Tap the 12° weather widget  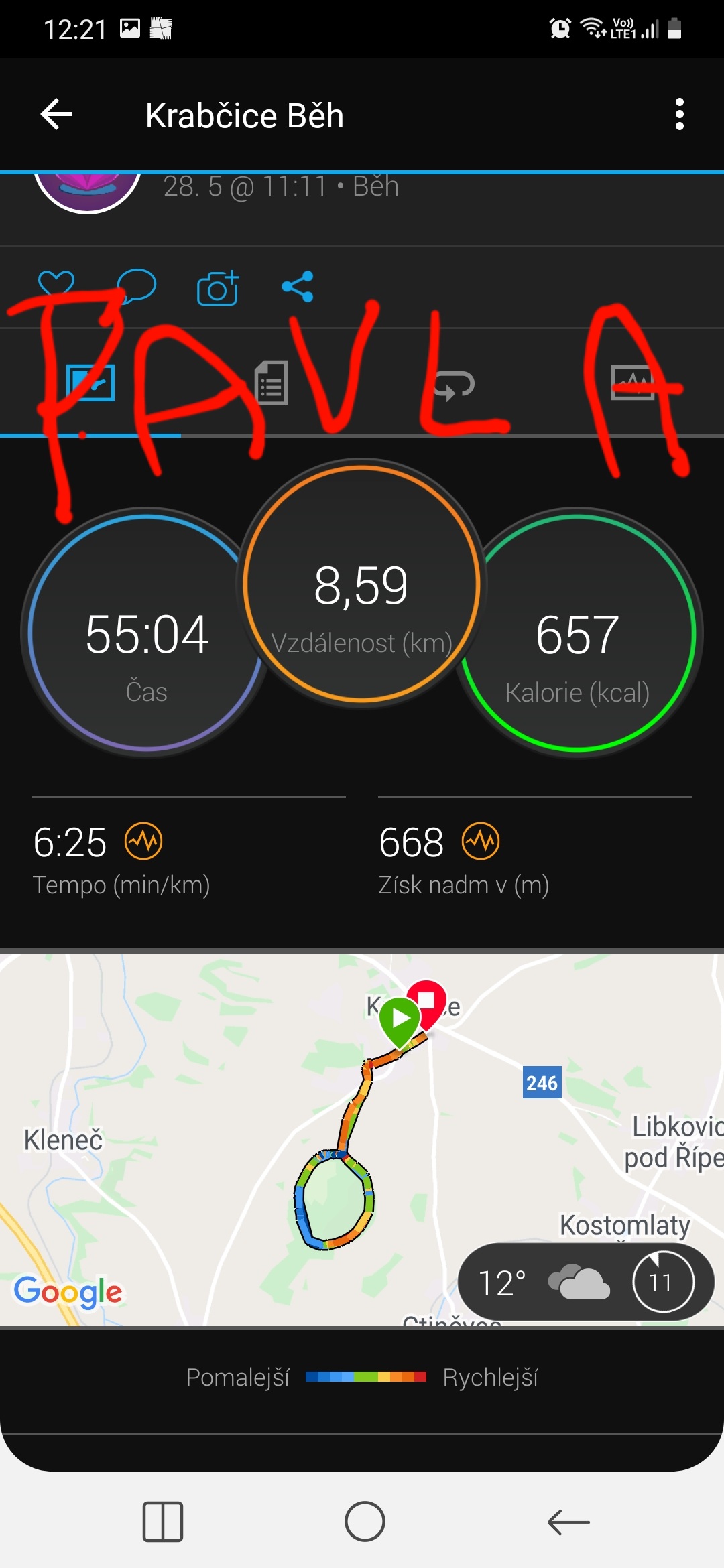pos(586,1282)
